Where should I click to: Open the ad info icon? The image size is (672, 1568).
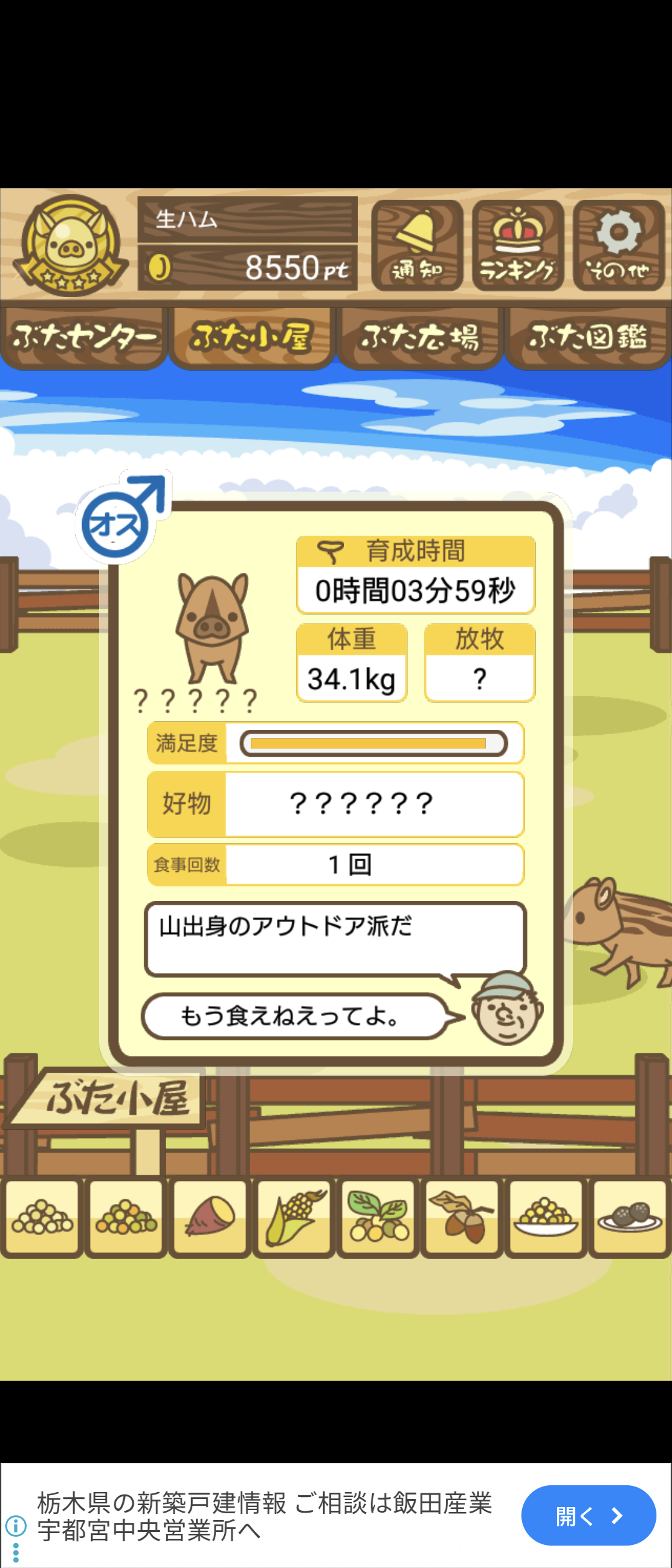click(x=16, y=1525)
